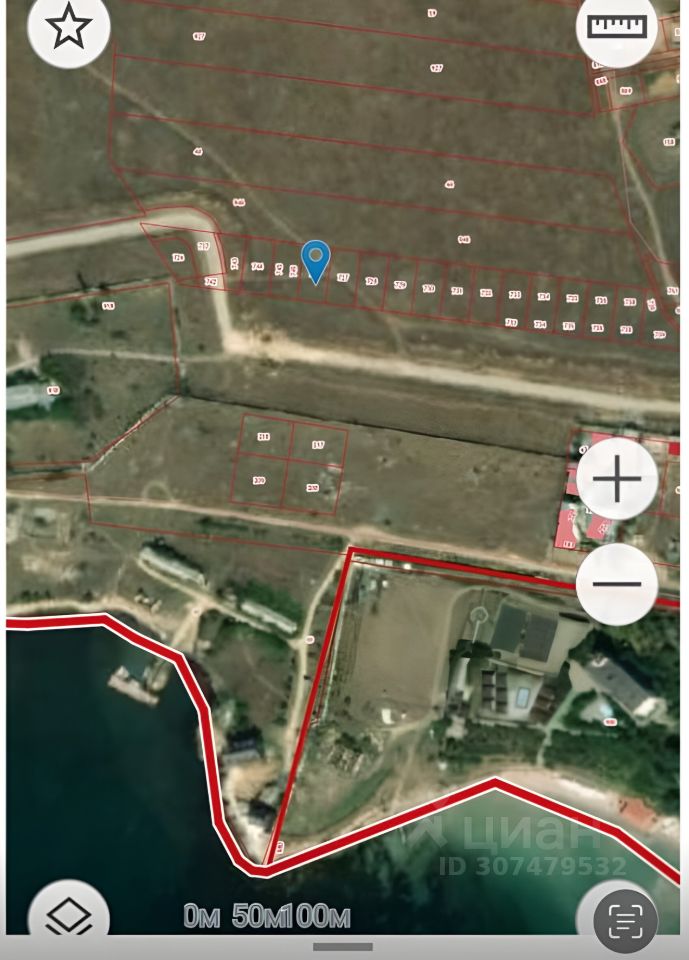Open the ruler measurement tool

(617, 26)
